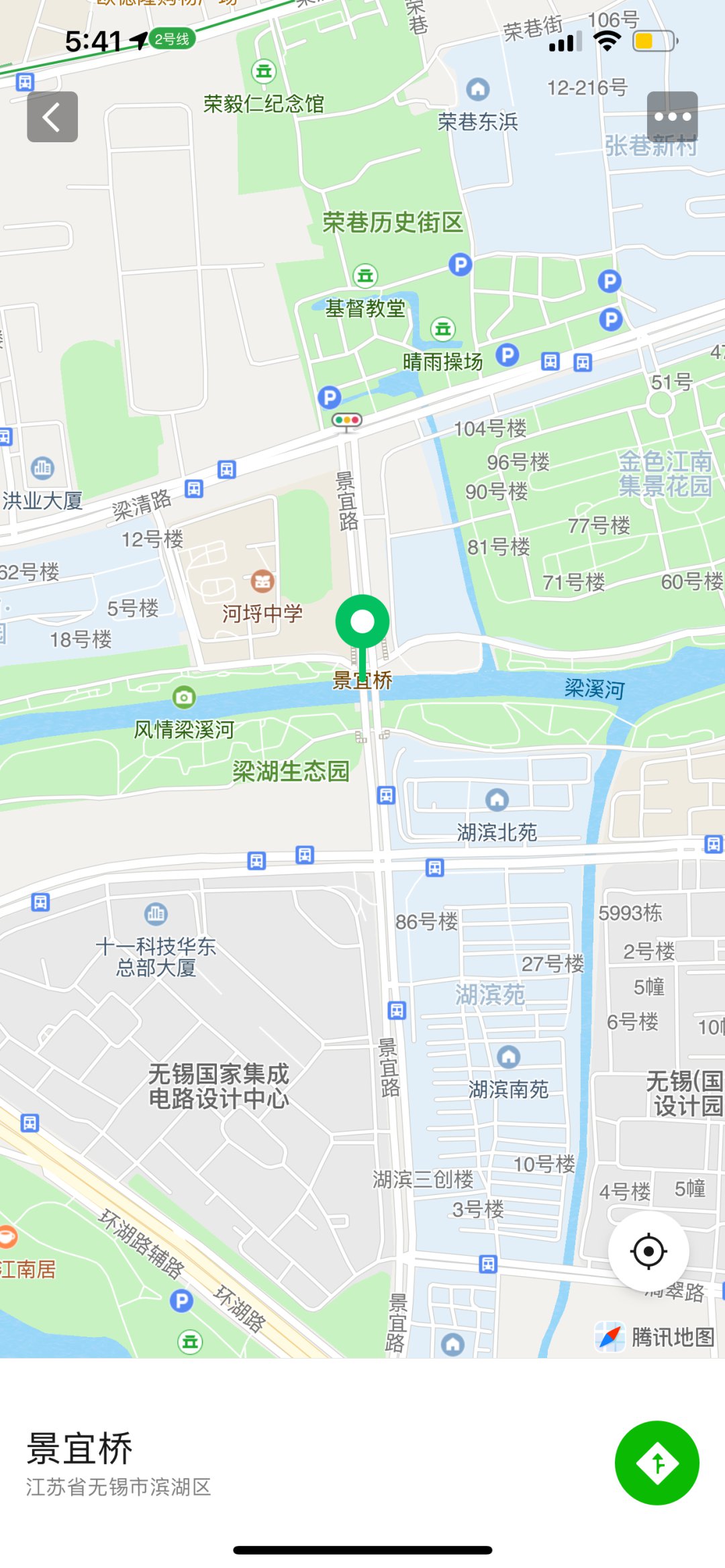Image resolution: width=725 pixels, height=1568 pixels.
Task: Go back using the arrow button
Action: [x=52, y=117]
